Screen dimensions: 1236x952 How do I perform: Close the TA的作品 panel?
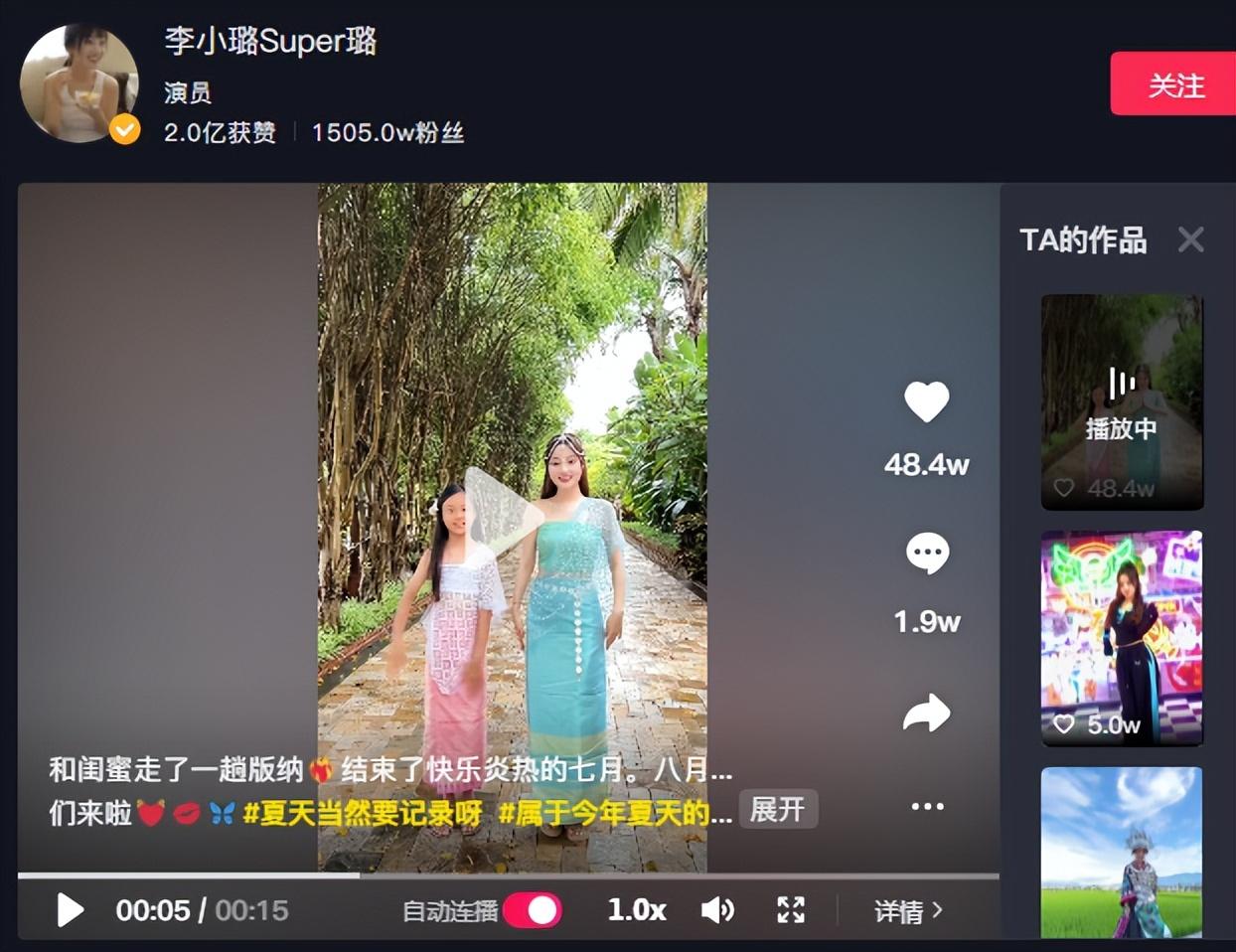point(1190,239)
